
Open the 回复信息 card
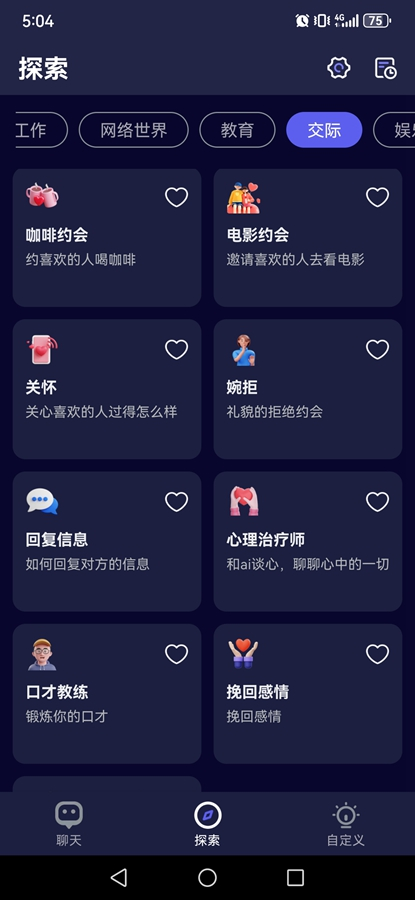tap(107, 541)
